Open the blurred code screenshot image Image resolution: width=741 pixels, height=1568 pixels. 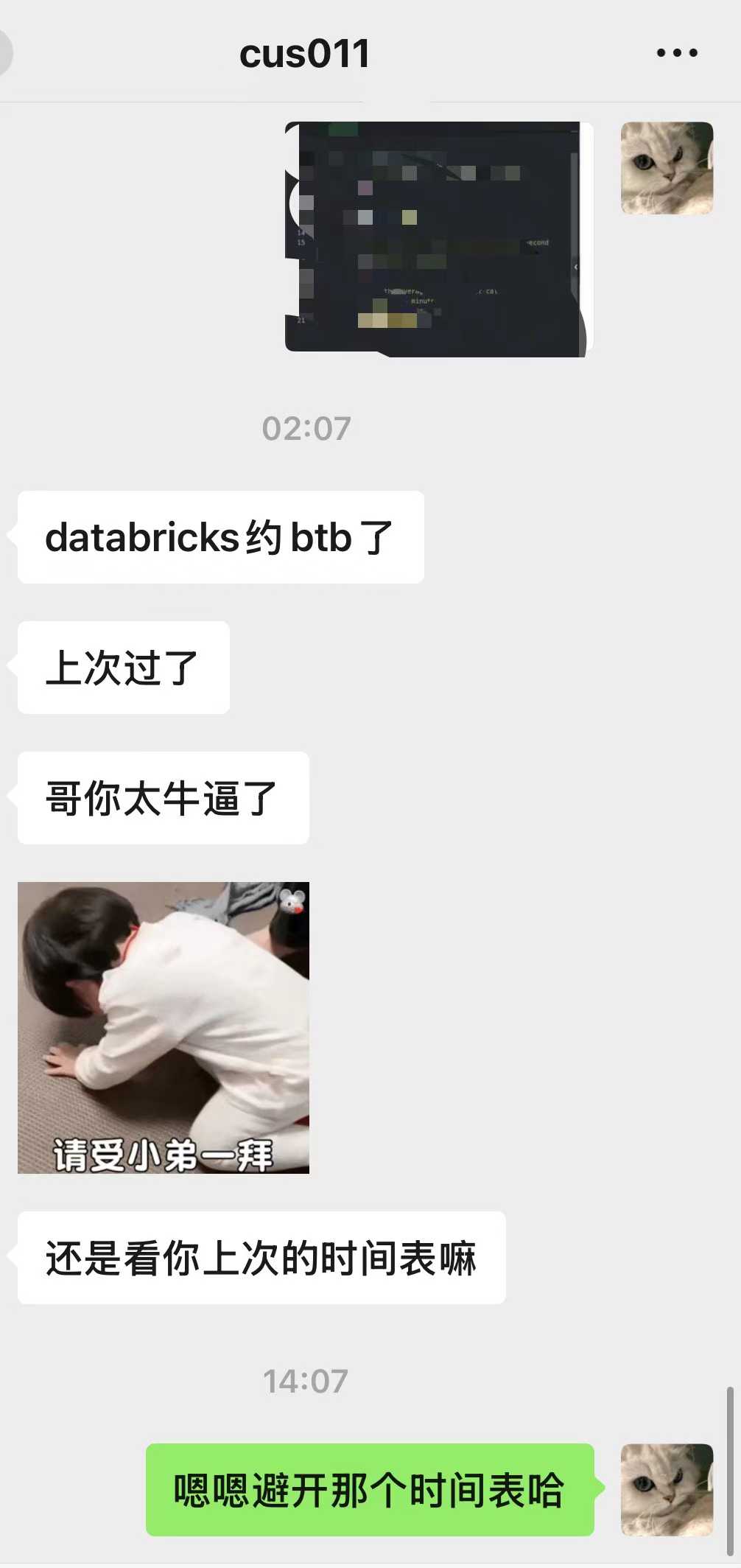[x=439, y=239]
